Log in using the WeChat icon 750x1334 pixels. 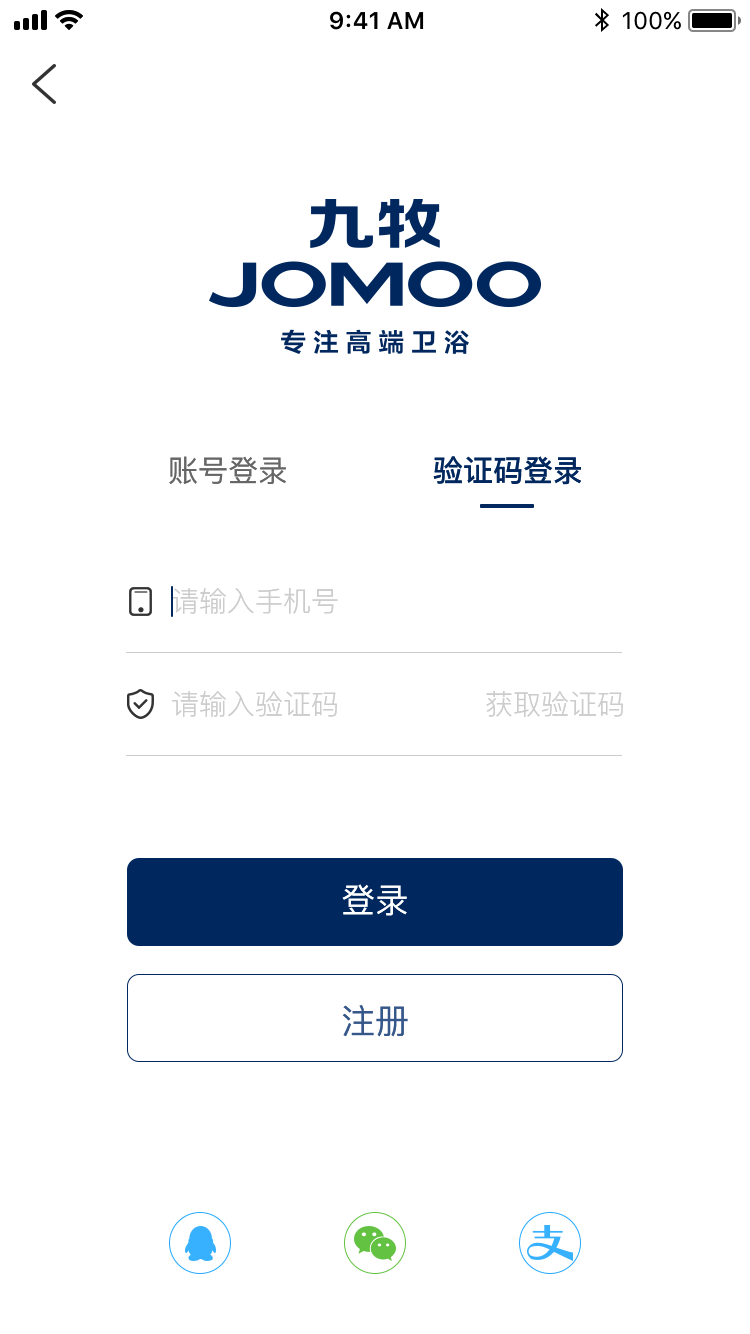(375, 1243)
